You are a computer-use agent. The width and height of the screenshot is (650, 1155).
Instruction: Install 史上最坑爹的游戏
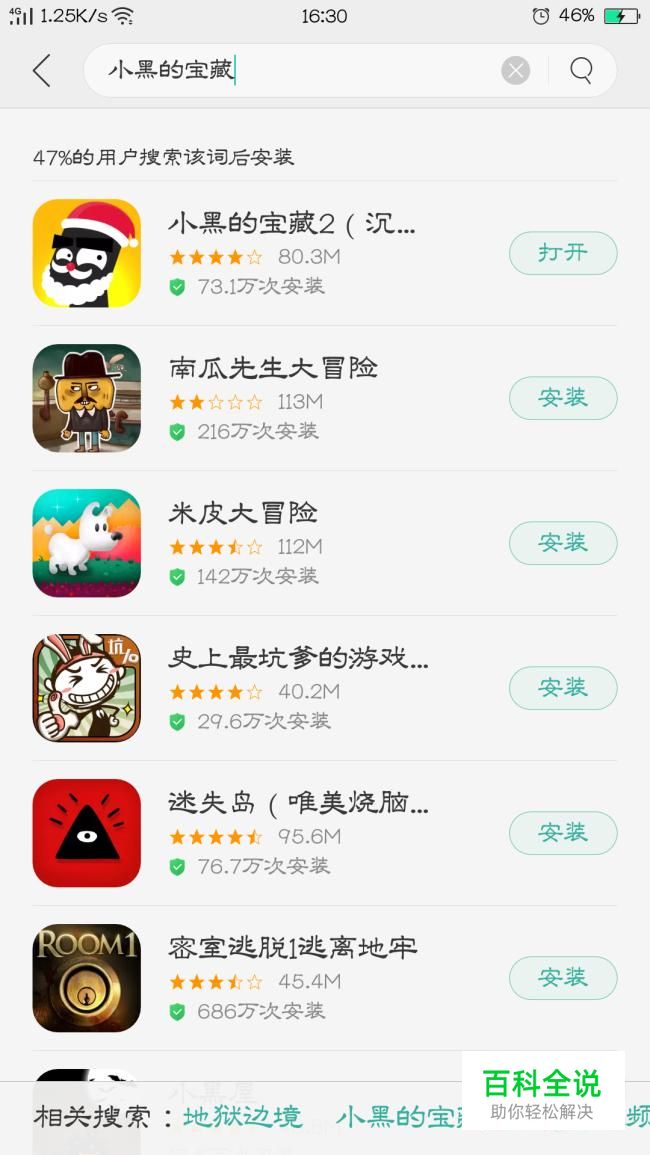pos(562,688)
